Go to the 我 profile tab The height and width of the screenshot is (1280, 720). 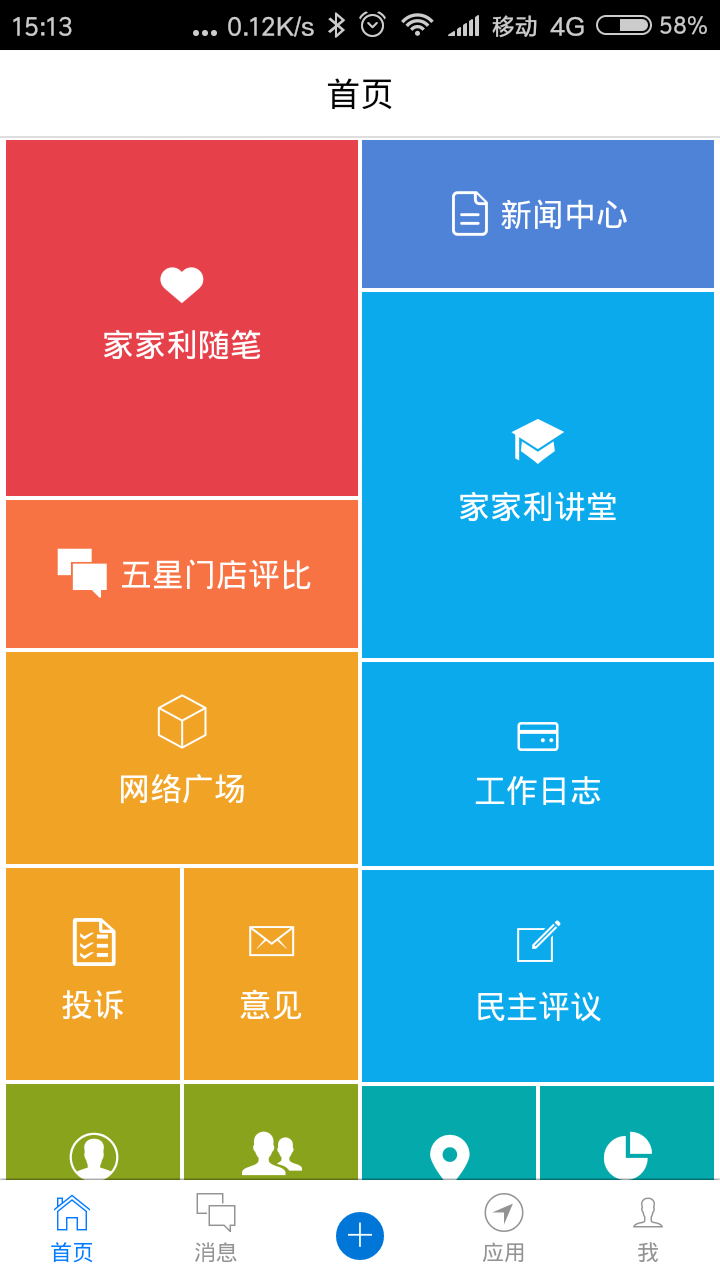tap(648, 1230)
